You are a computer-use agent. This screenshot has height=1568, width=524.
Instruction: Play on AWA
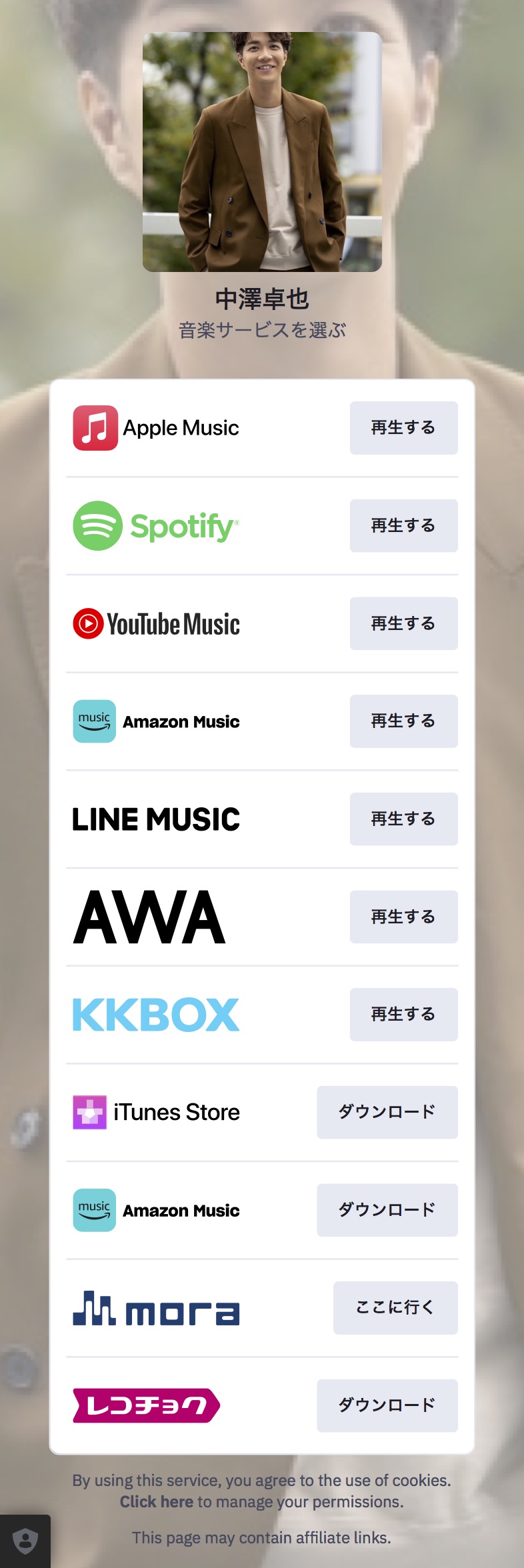[403, 917]
